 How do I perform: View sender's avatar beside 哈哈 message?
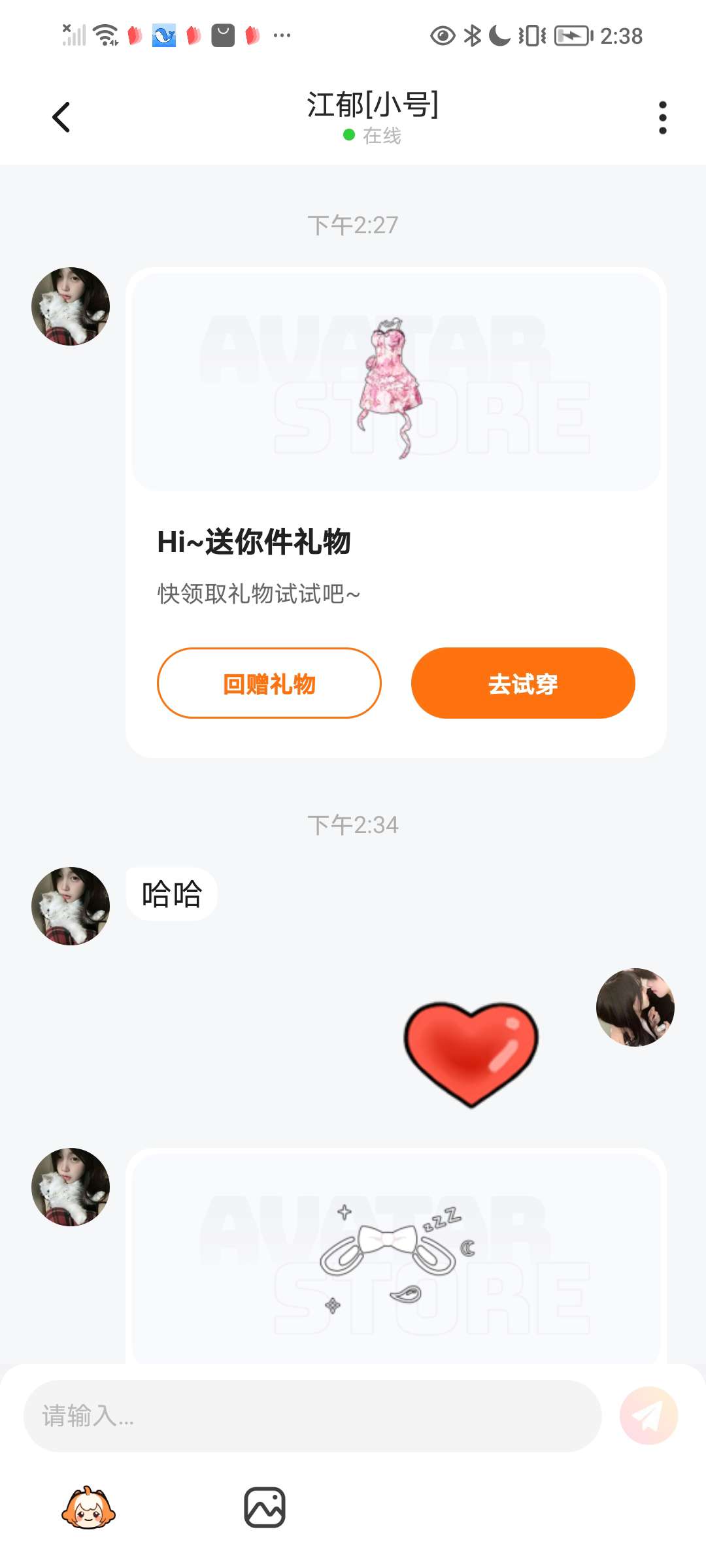coord(71,906)
